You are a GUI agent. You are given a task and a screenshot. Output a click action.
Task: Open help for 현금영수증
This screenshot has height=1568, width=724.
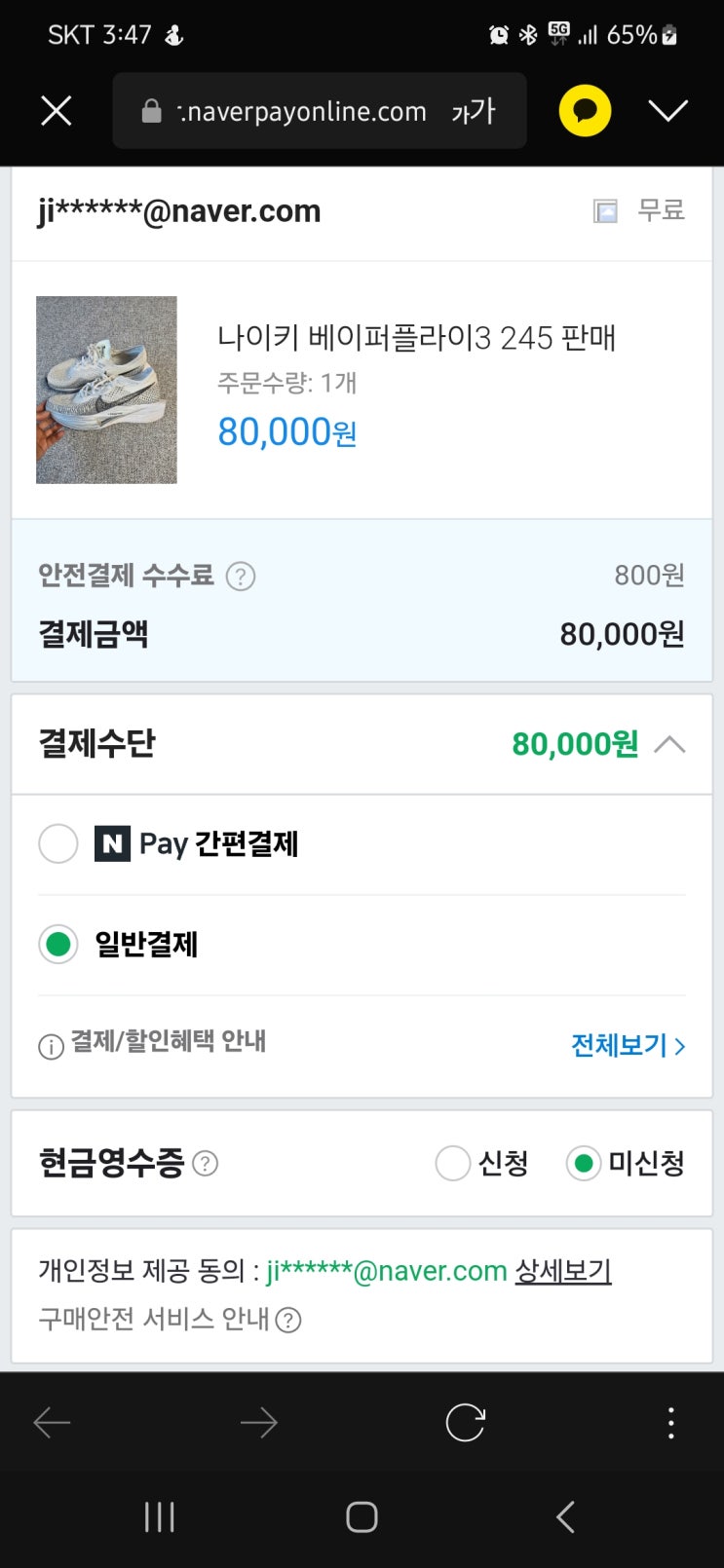click(206, 1163)
